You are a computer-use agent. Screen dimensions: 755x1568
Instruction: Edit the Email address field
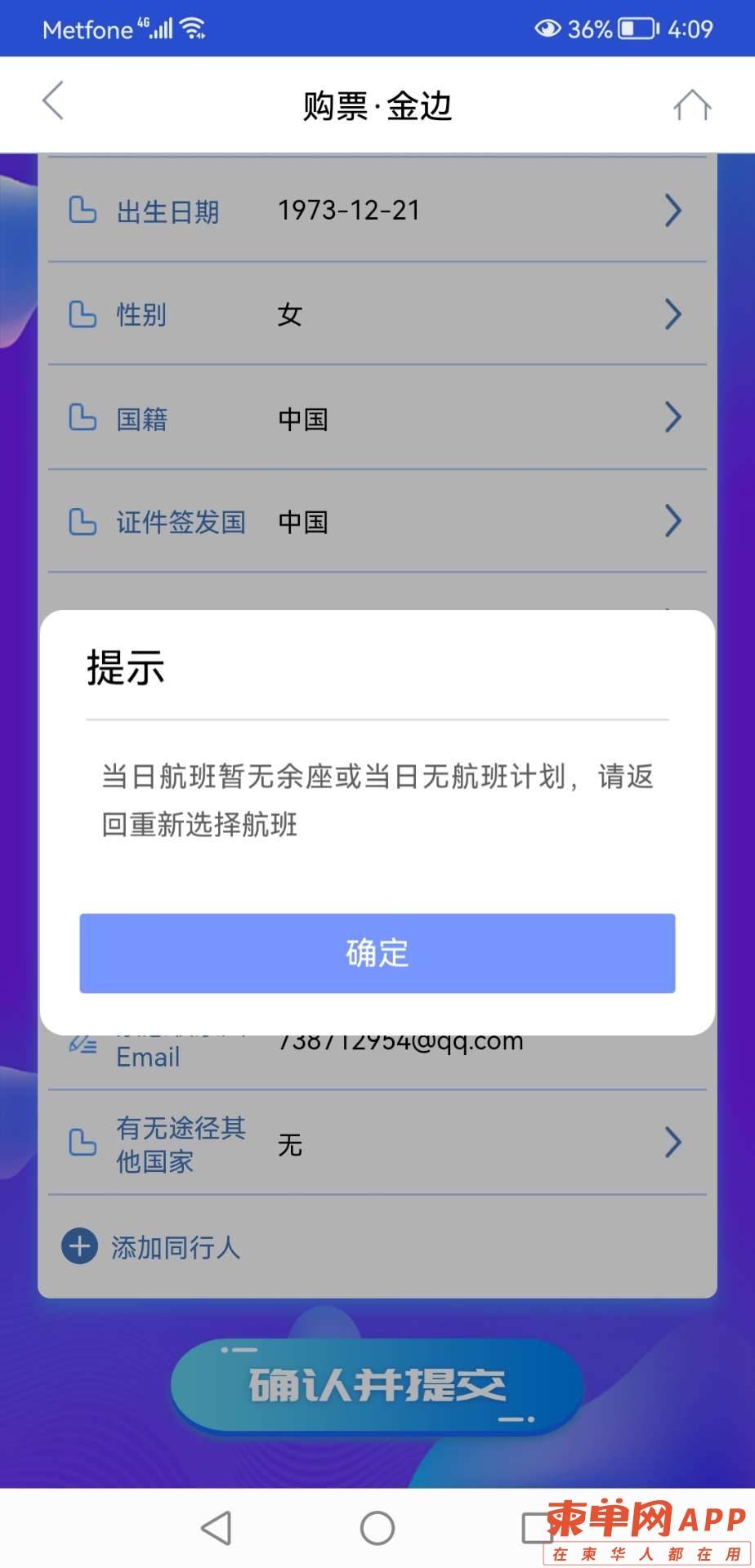(x=400, y=1052)
